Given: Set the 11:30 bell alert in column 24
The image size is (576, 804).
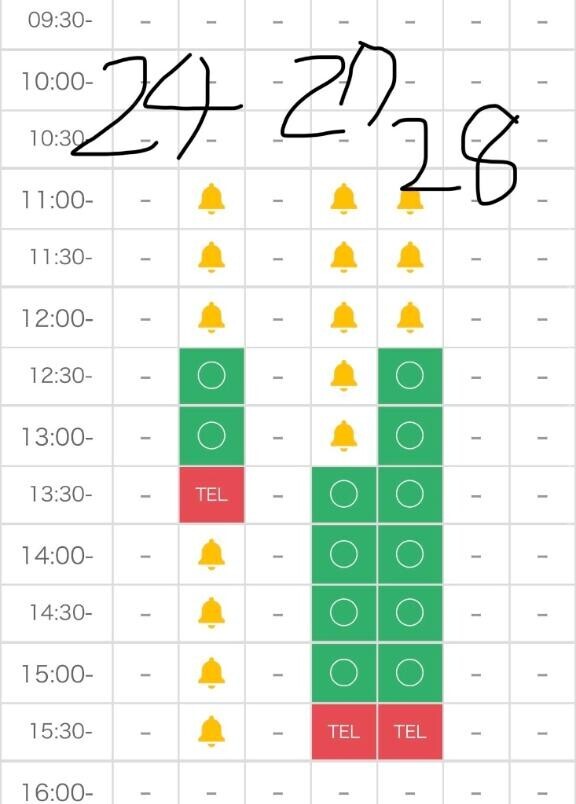Looking at the screenshot, I should click(x=211, y=257).
